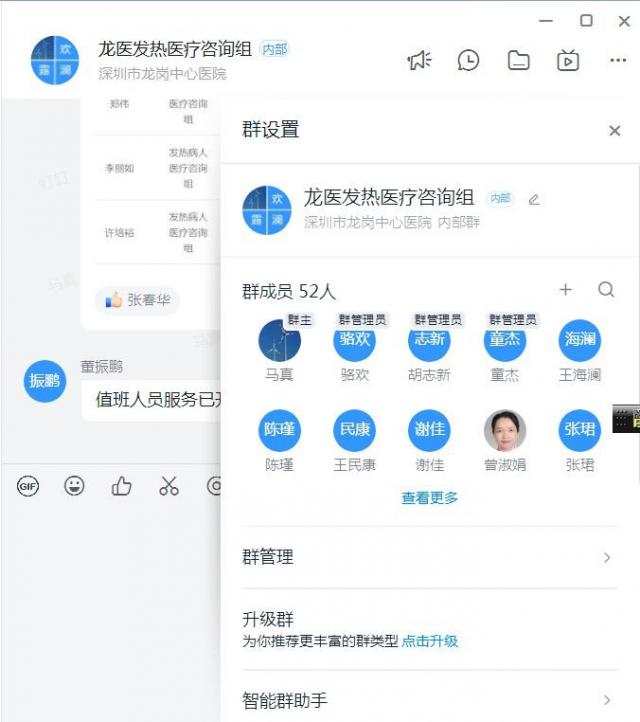Tap the 点击升级 link
The width and height of the screenshot is (640, 722).
point(430,641)
